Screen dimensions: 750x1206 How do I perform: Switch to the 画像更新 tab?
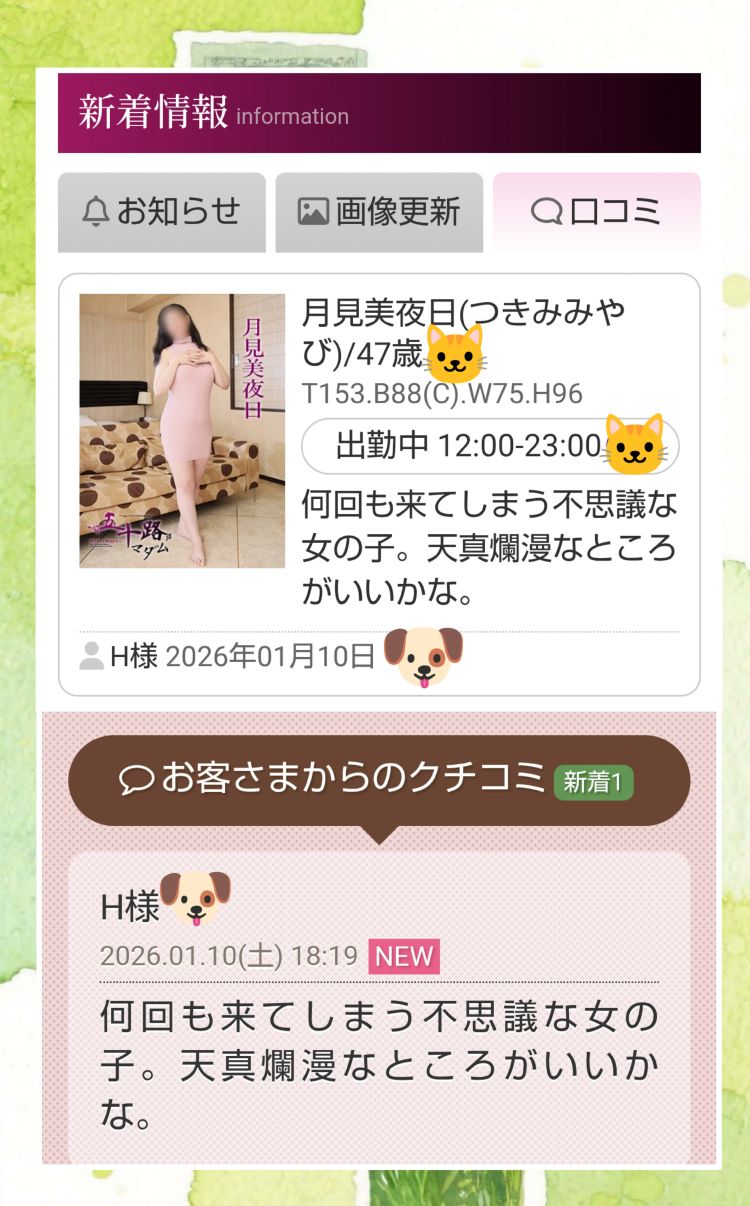point(382,211)
